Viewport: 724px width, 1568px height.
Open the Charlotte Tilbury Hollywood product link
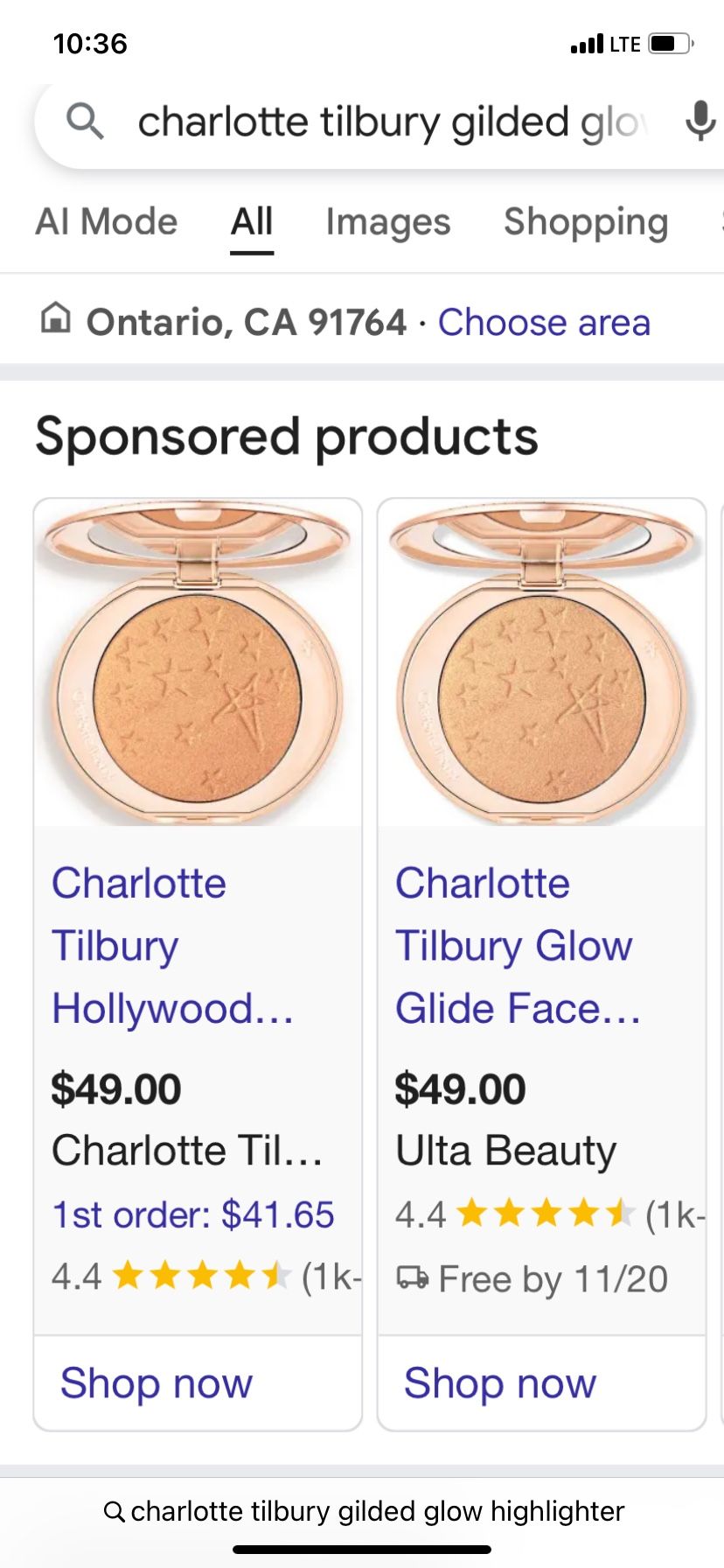(x=172, y=945)
